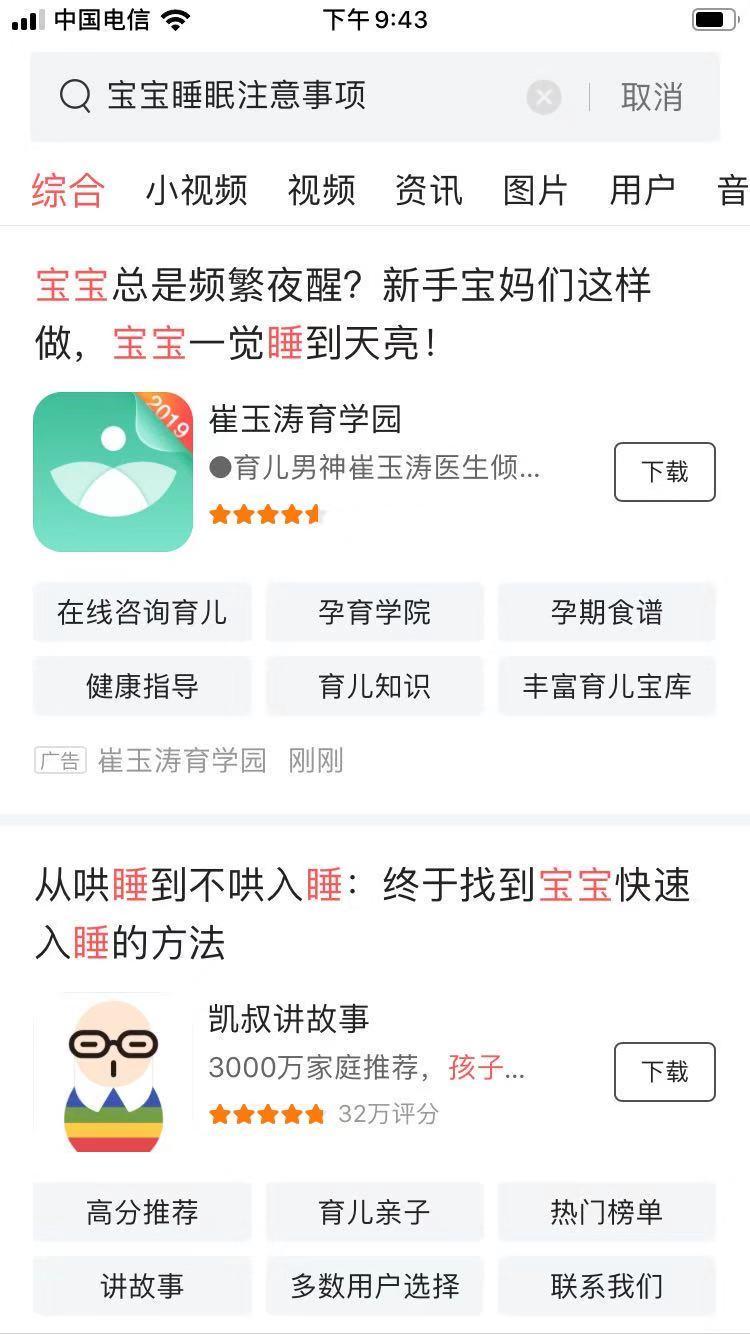Tap the star rating of 凯叔讲故事
The image size is (750, 1334).
(267, 1113)
